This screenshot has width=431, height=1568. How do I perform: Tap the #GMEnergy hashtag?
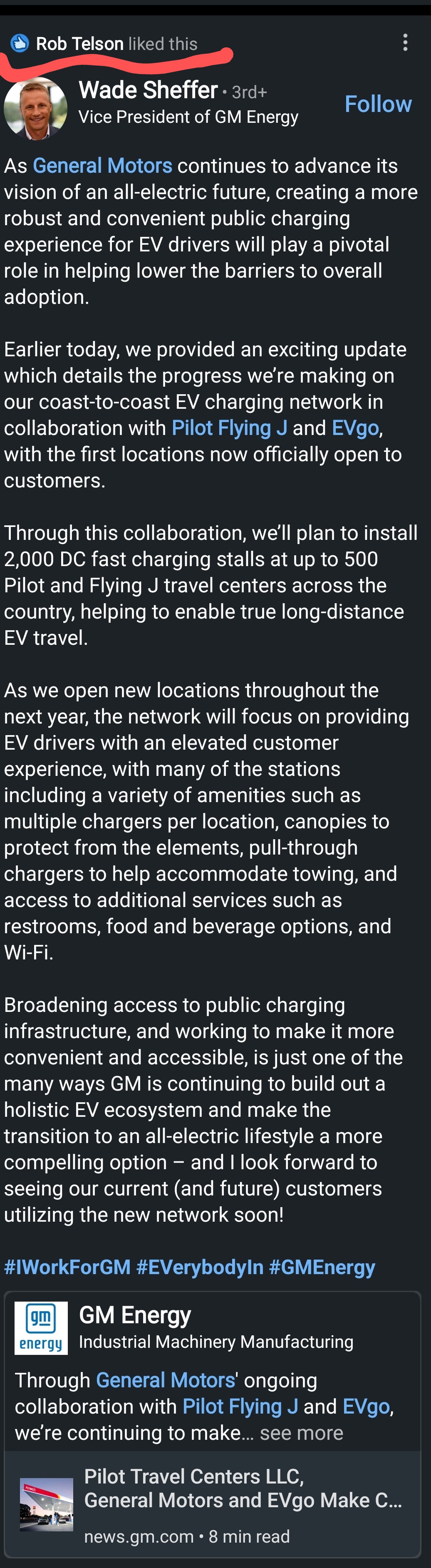pos(322,1267)
